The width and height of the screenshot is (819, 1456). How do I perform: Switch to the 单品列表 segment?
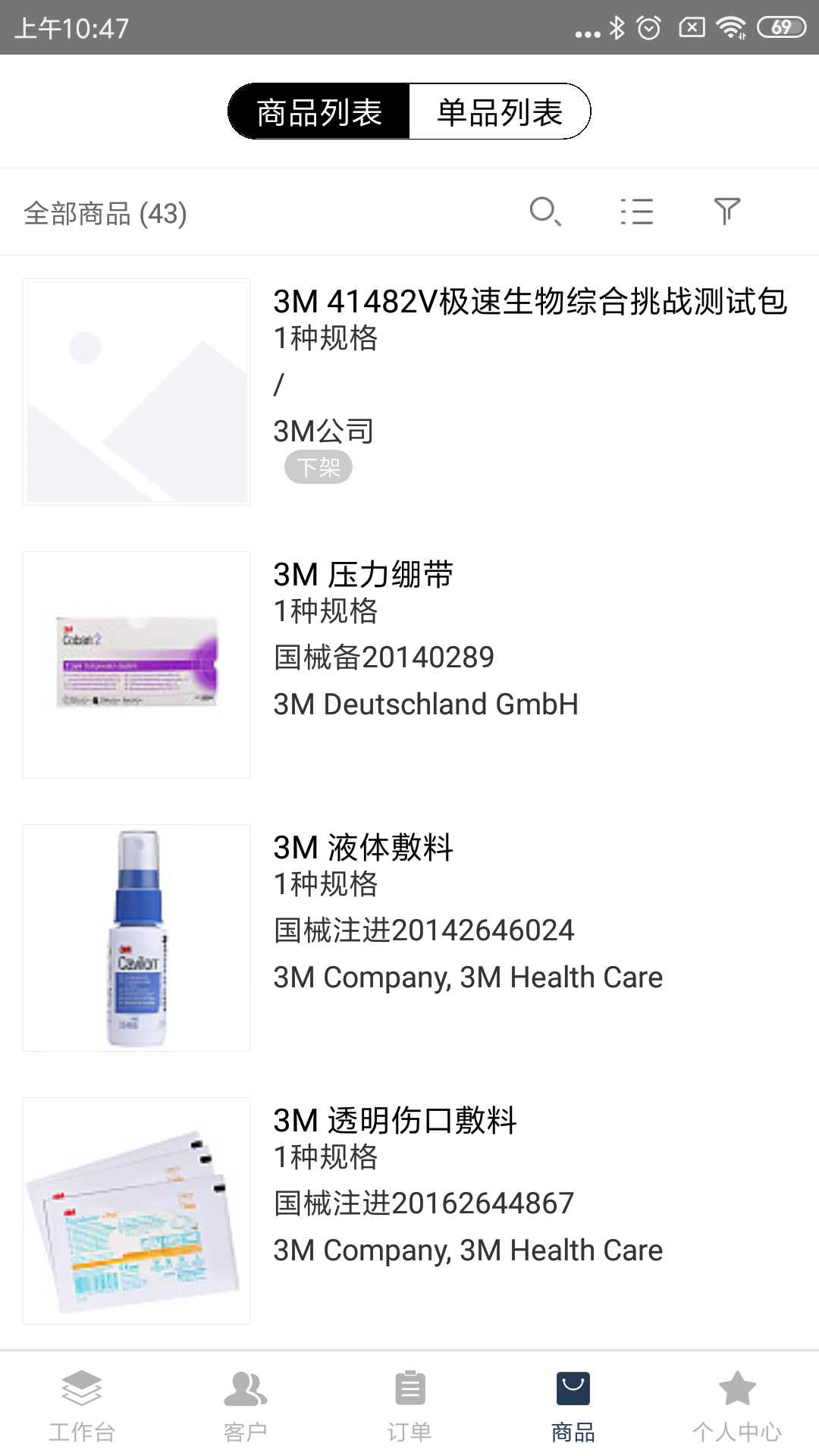[x=500, y=112]
